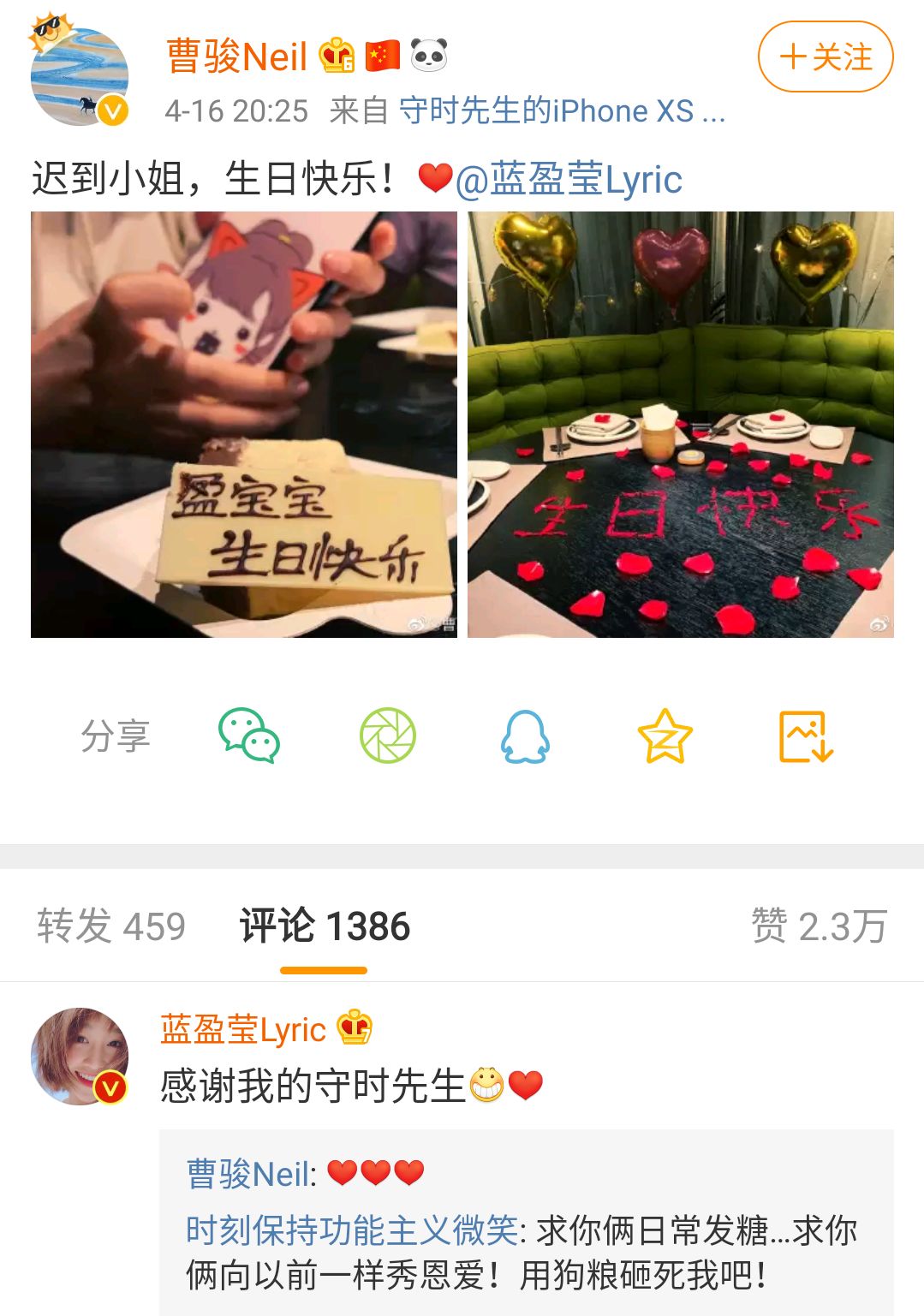Follow 曹骏Neil with the 关注 button
Screen dimensions: 924x1316
[x=826, y=57]
